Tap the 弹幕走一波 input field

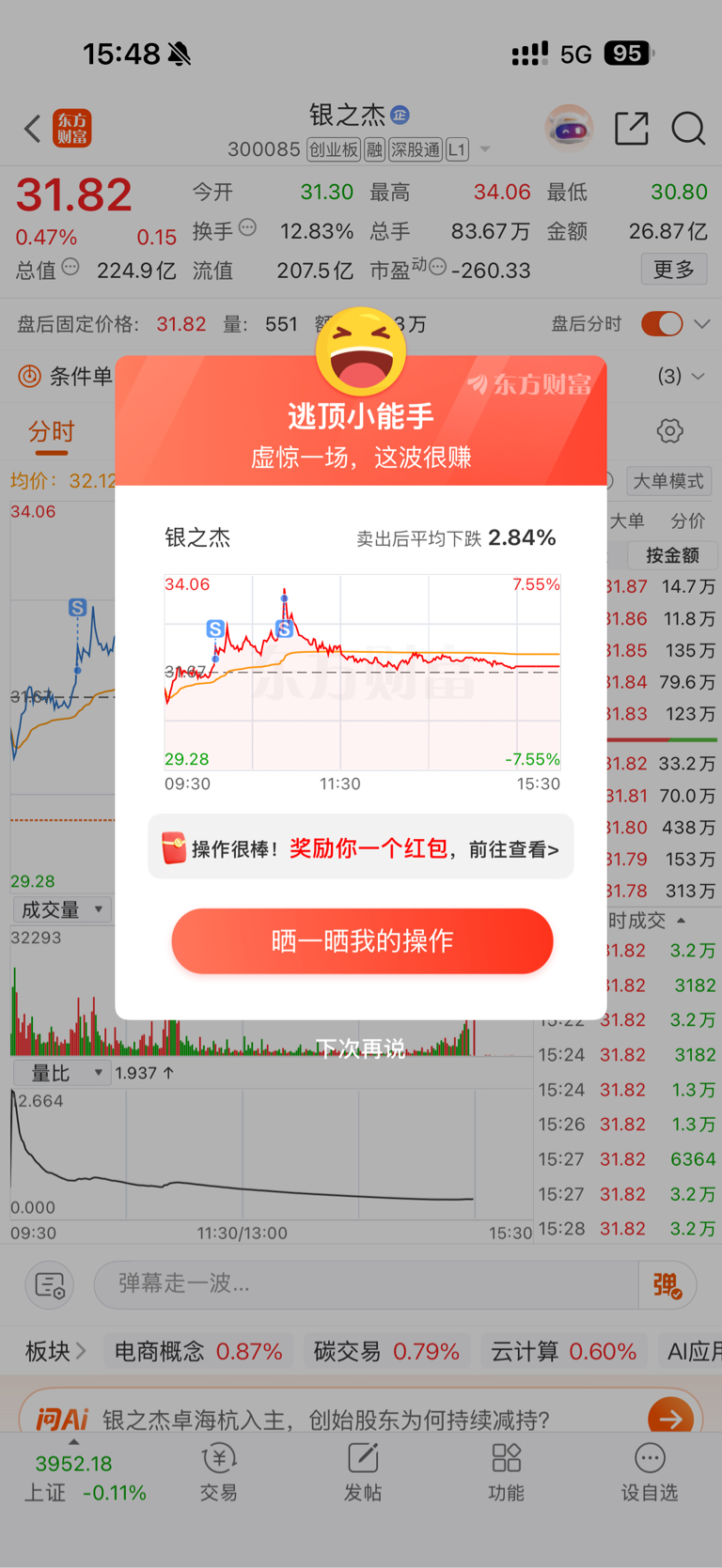click(x=367, y=1284)
